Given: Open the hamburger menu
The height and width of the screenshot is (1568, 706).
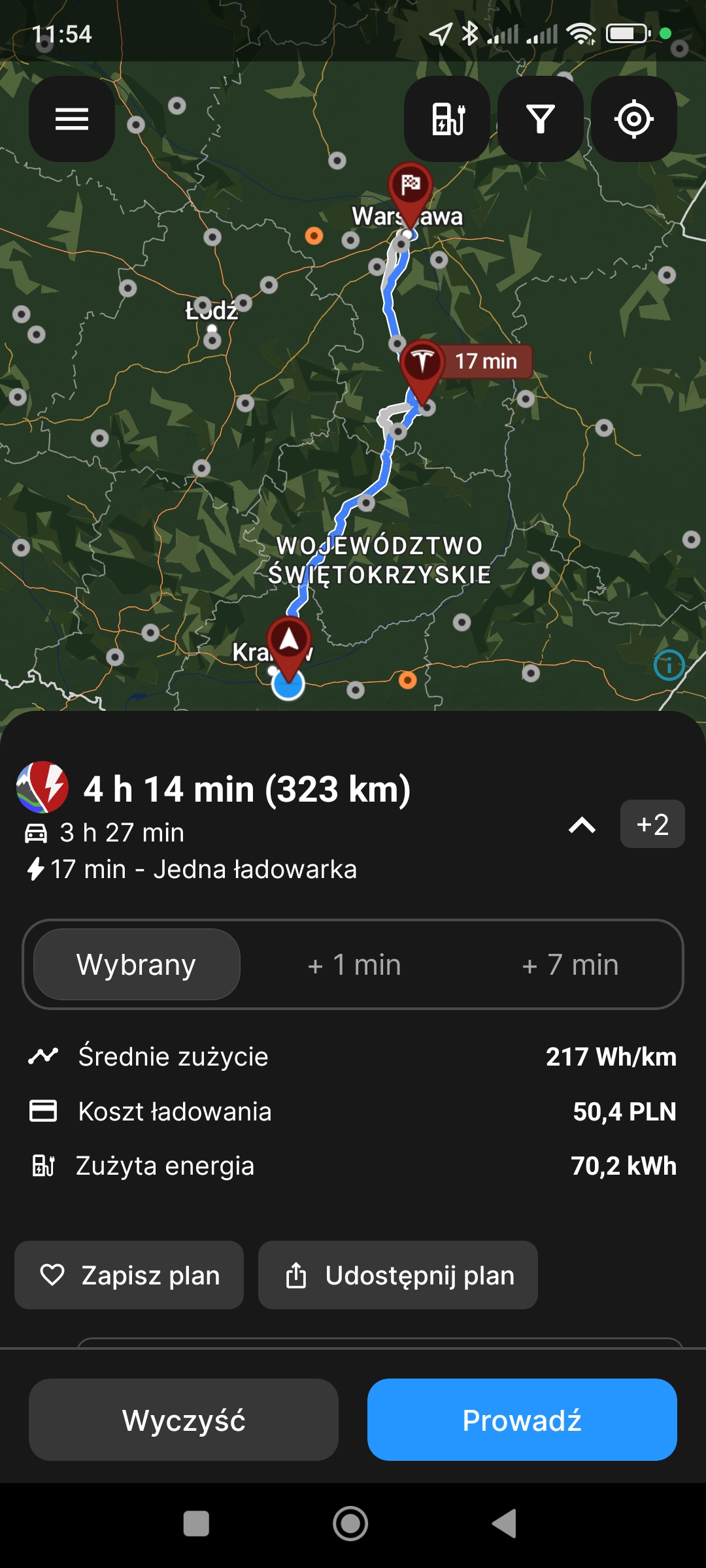Looking at the screenshot, I should [x=72, y=119].
